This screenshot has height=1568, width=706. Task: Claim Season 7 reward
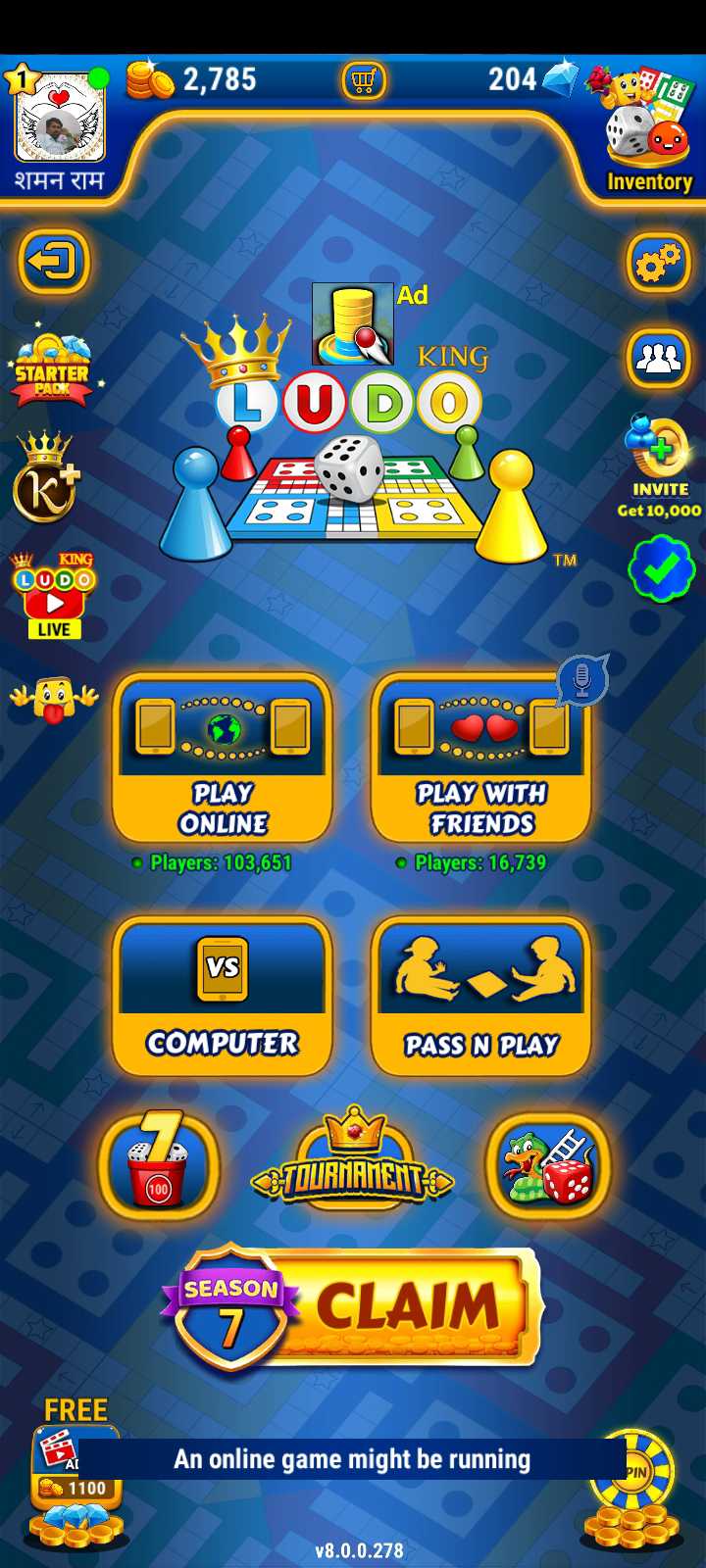coord(351,1306)
